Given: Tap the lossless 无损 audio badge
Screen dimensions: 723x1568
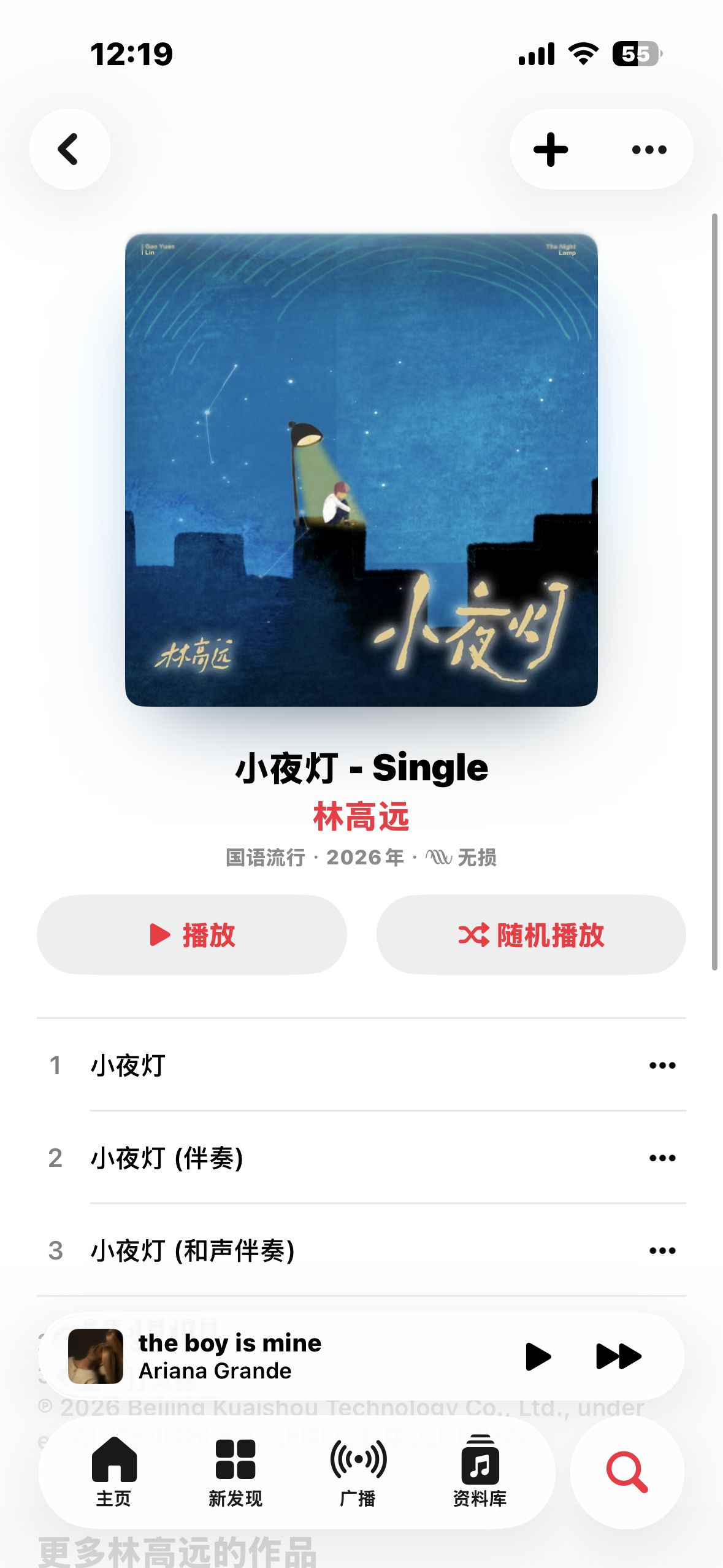Looking at the screenshot, I should pos(471,858).
